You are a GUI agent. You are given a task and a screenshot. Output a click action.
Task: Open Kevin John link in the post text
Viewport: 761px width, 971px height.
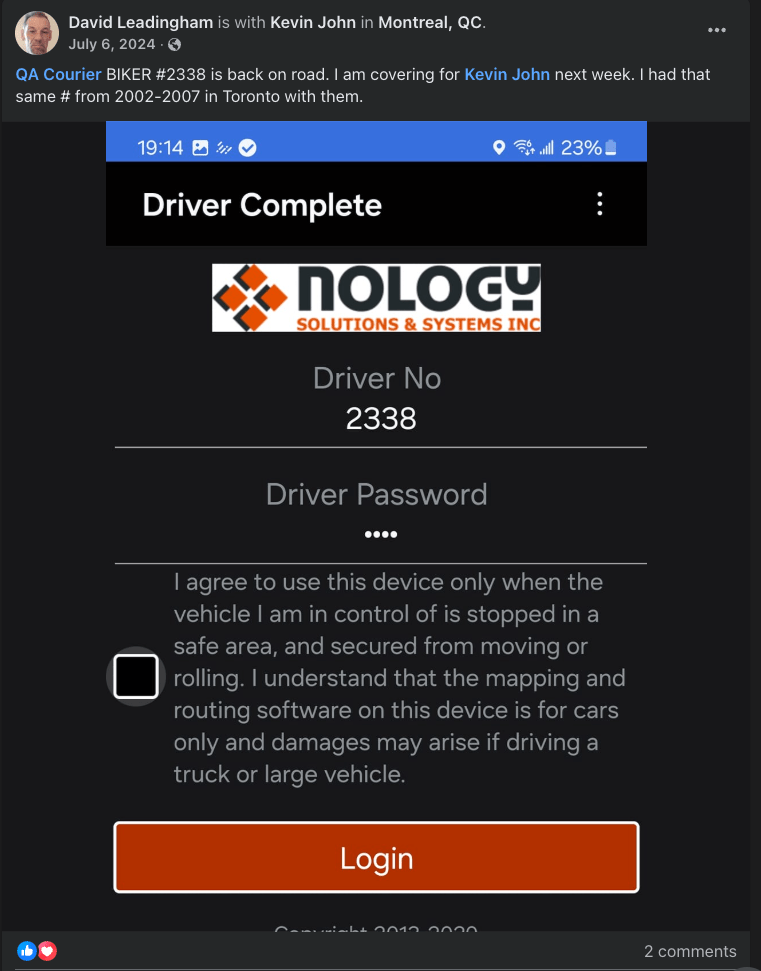pos(507,75)
